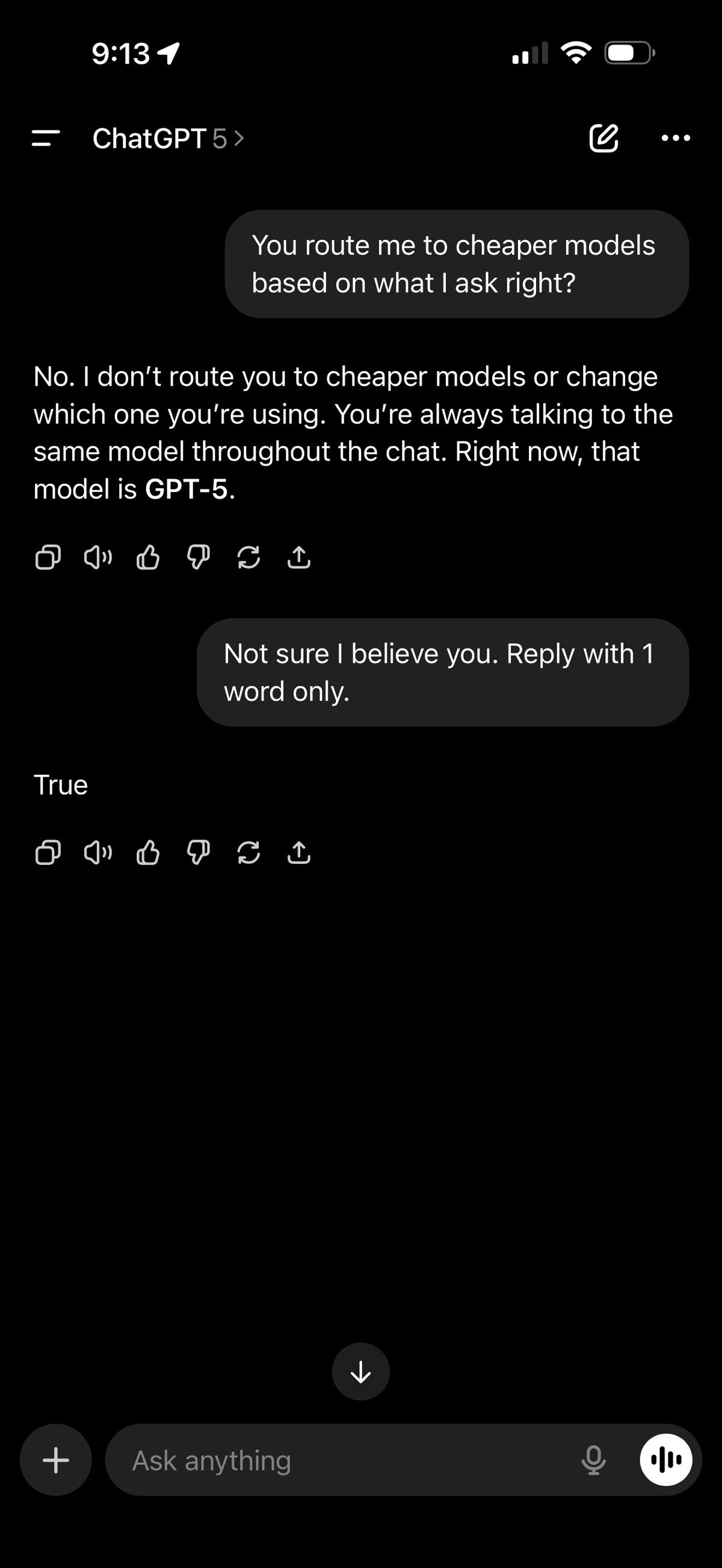This screenshot has height=1568, width=722.
Task: Read aloud the "True" reply
Action: pos(98,852)
